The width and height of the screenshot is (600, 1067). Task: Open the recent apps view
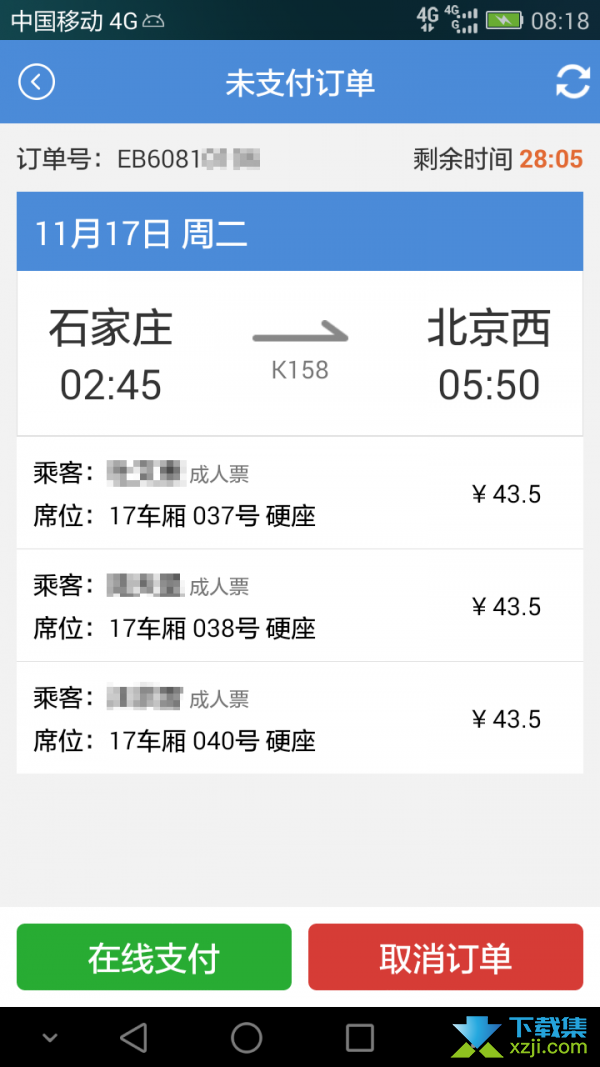359,1038
